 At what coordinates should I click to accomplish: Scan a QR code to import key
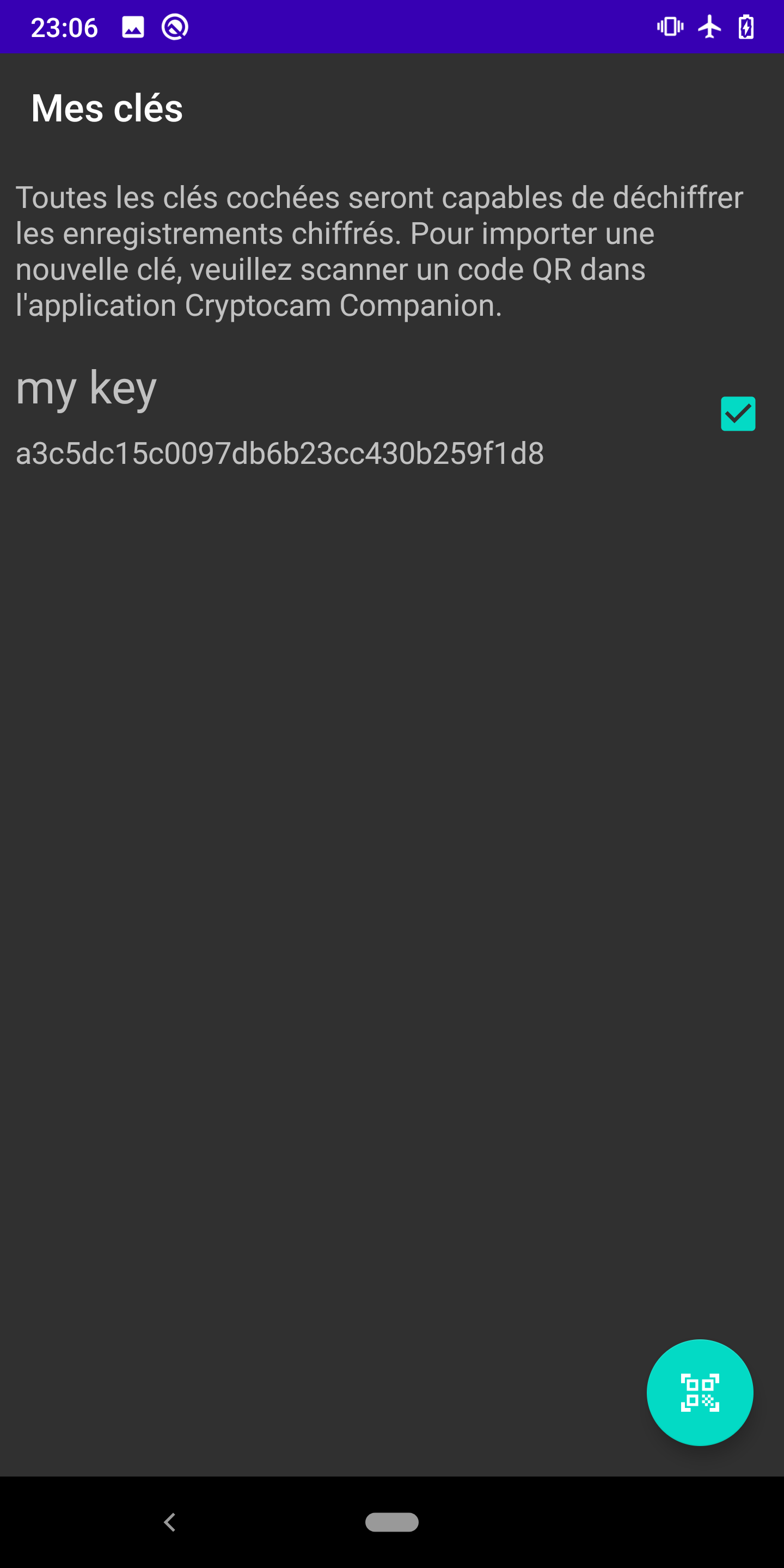(700, 1392)
